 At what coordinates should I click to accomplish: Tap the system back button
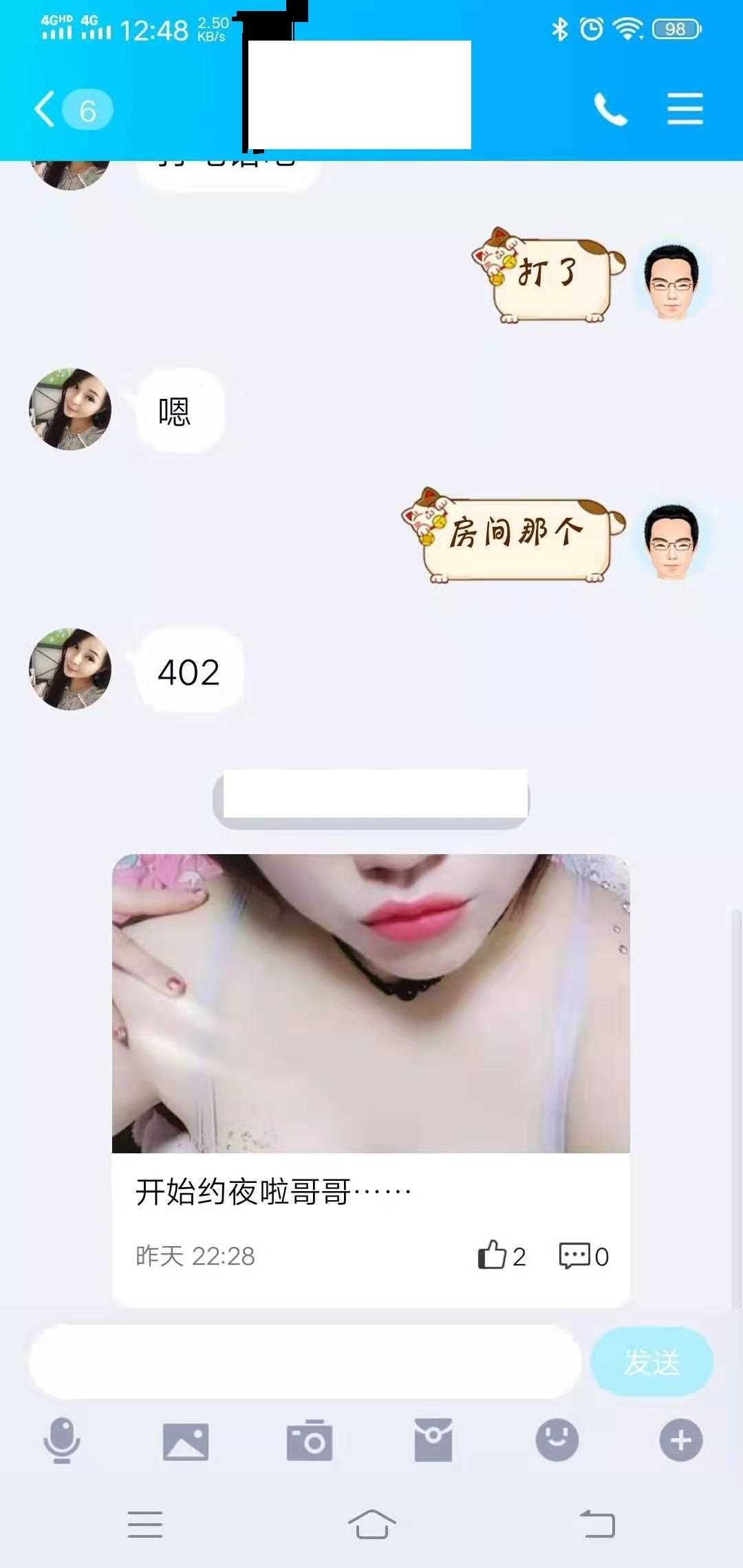click(597, 1524)
